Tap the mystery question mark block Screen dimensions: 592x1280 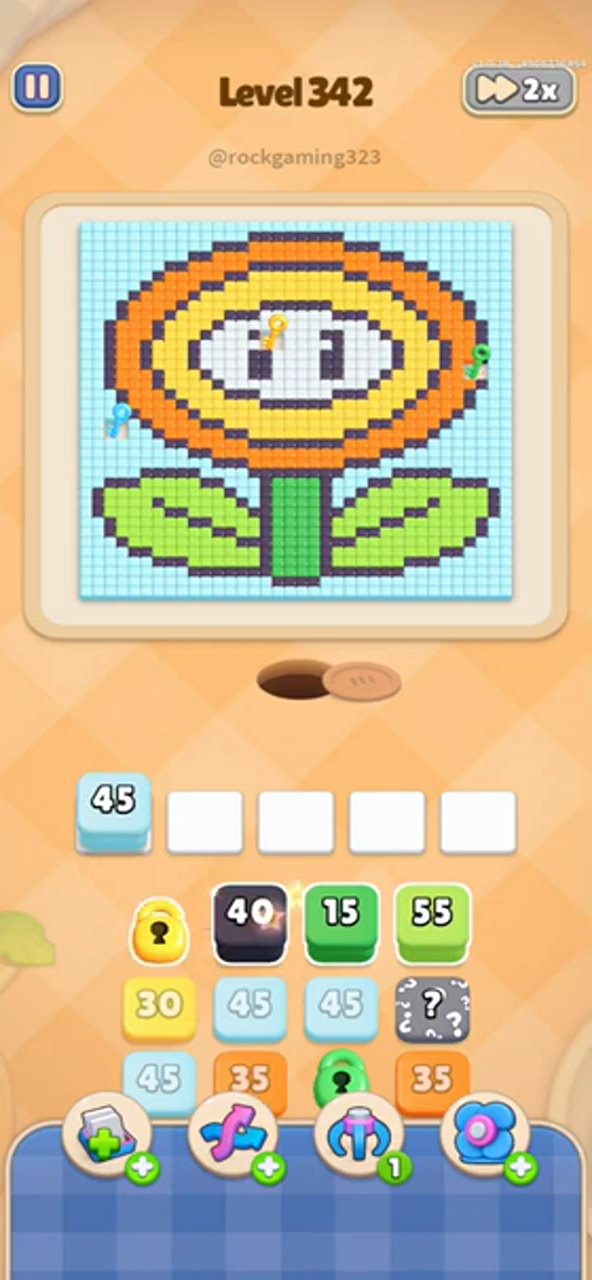(x=432, y=1009)
